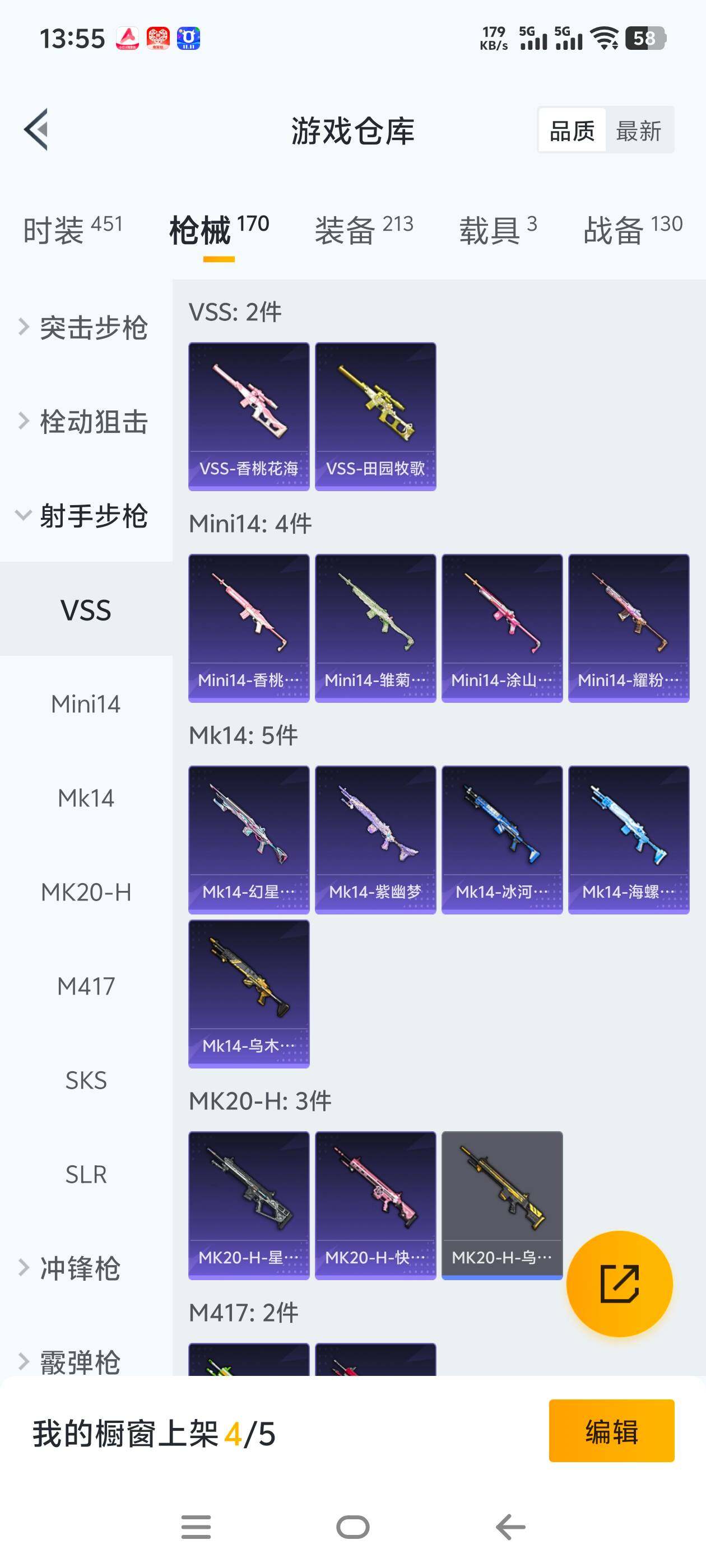Sort warehouse by 品质
This screenshot has height=1568, width=706.
coord(572,130)
